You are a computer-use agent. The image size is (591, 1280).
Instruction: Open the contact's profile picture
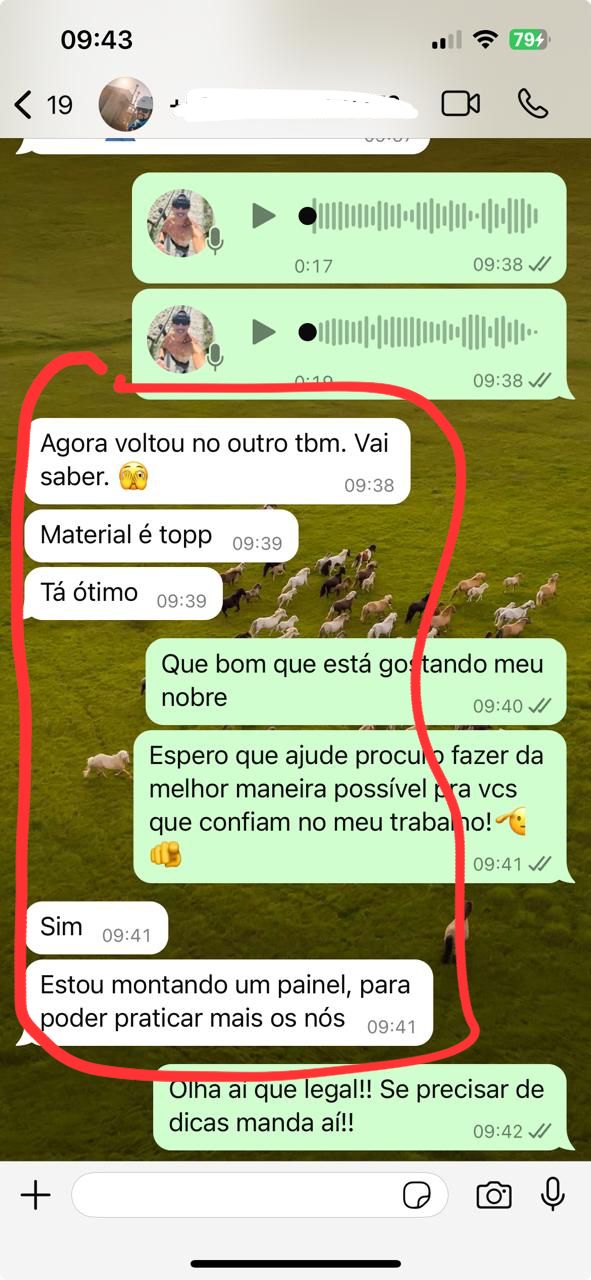pos(126,104)
